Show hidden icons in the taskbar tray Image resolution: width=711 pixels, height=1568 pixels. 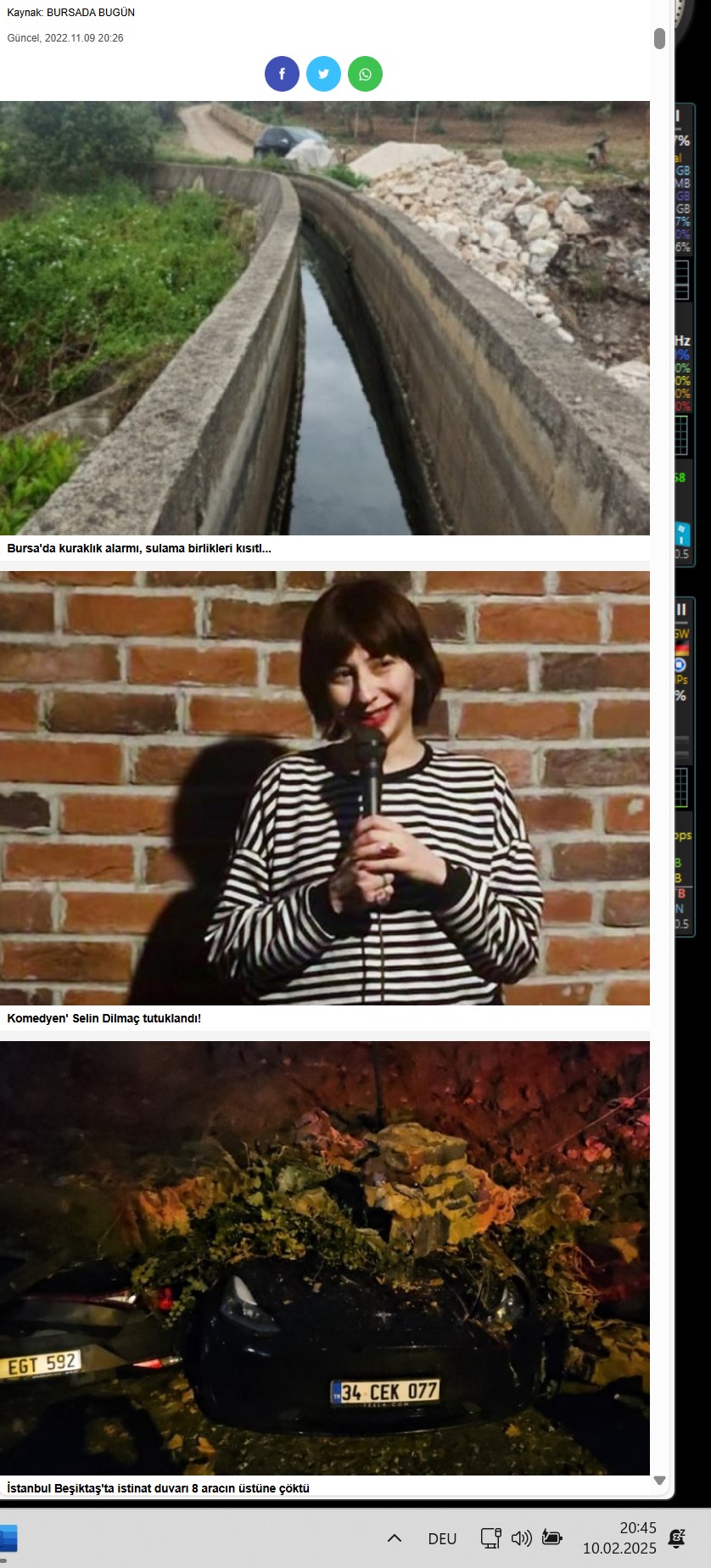pos(395,1538)
